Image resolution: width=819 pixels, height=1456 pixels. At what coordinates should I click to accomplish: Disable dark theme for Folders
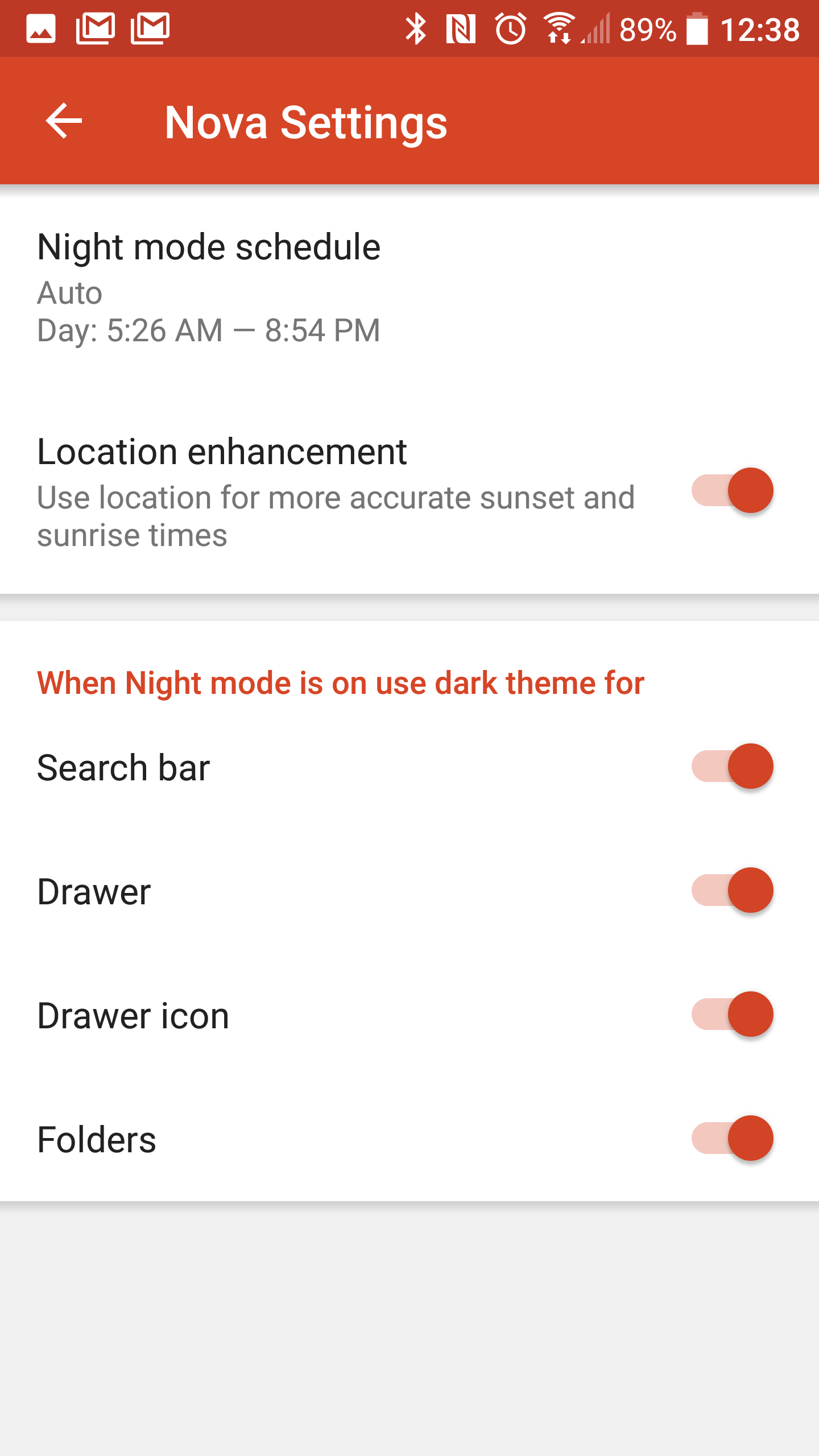click(x=733, y=1138)
